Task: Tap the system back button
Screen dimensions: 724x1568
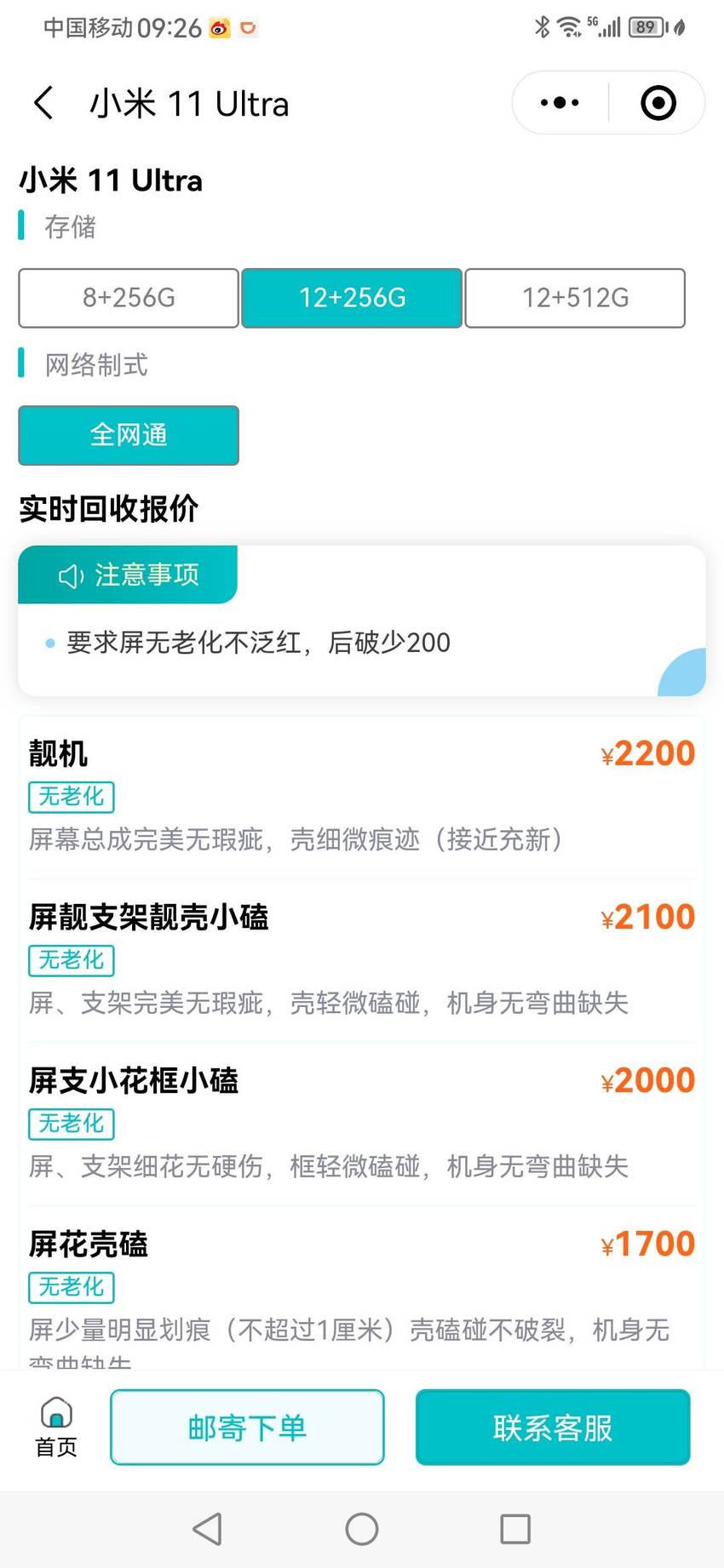Action: [208, 1529]
